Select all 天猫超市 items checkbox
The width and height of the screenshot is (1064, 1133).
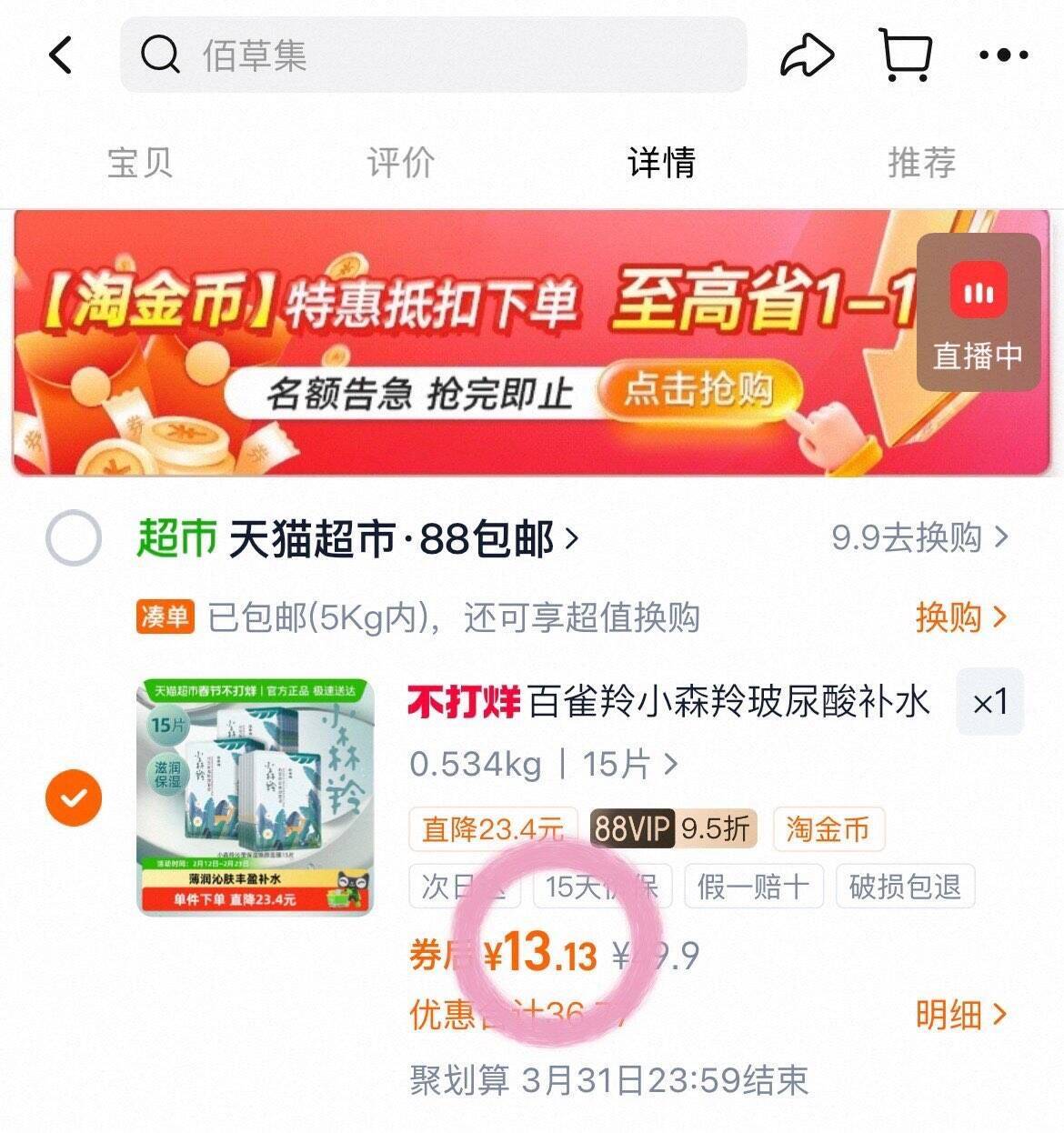(74, 538)
